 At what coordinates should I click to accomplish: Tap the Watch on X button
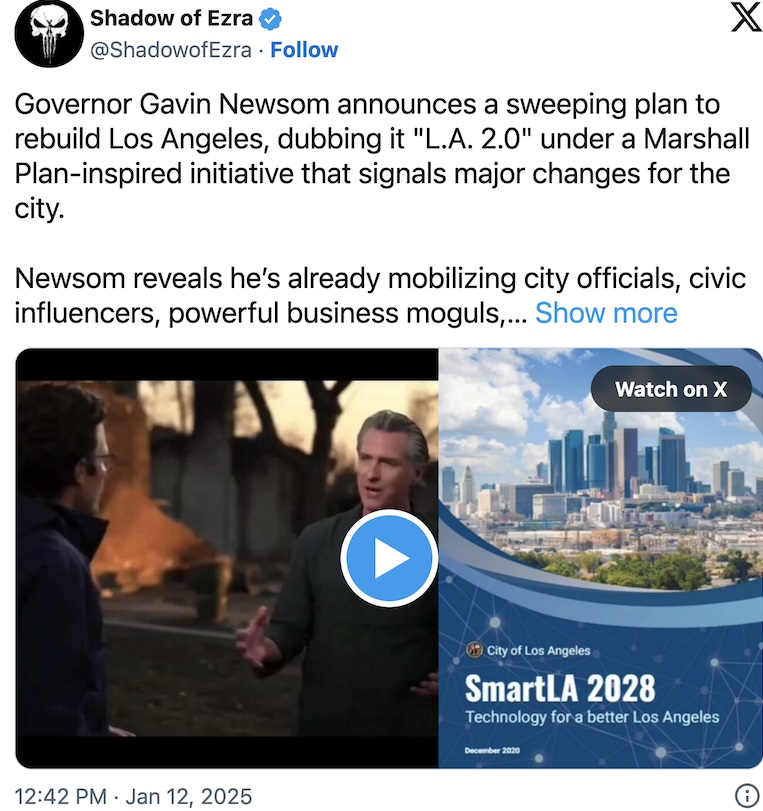tap(670, 390)
